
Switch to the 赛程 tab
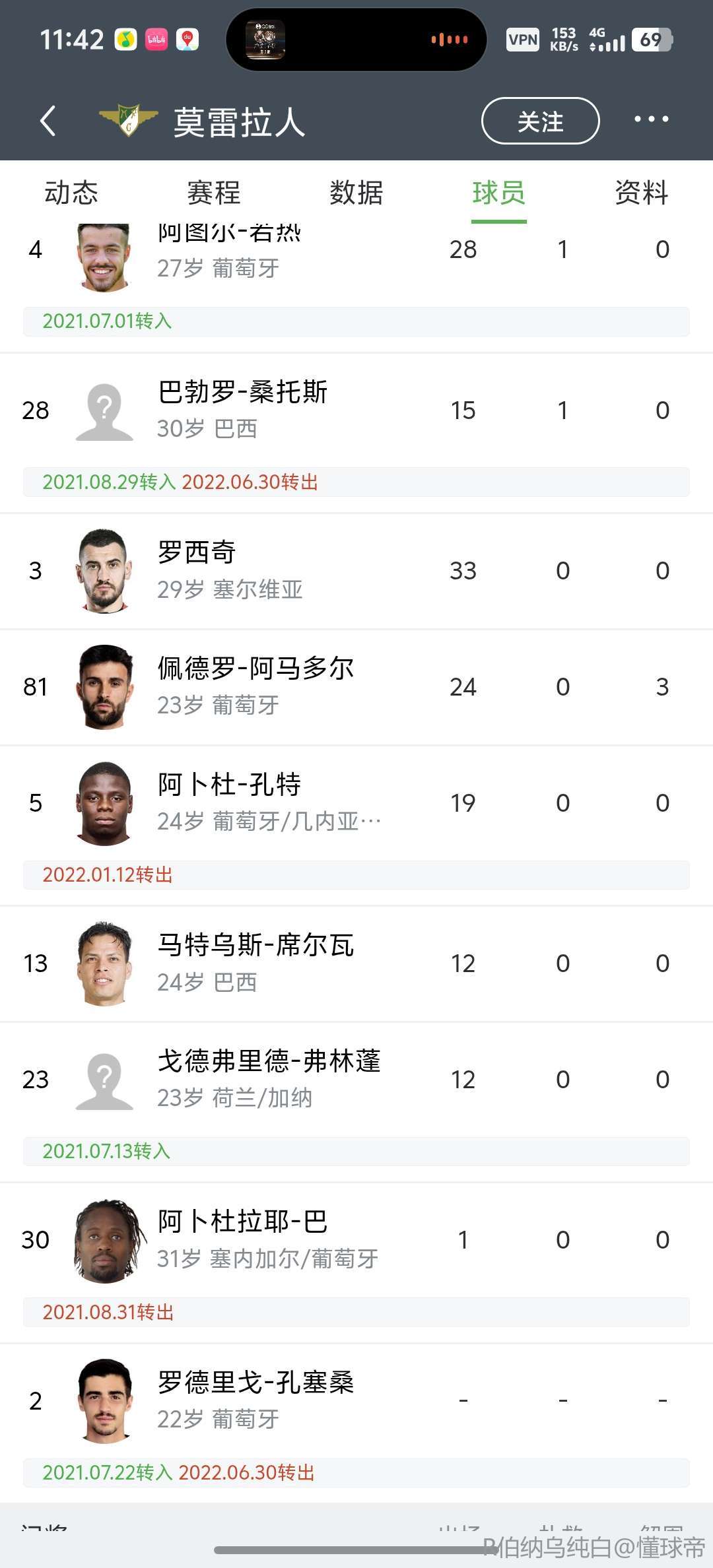pos(213,193)
